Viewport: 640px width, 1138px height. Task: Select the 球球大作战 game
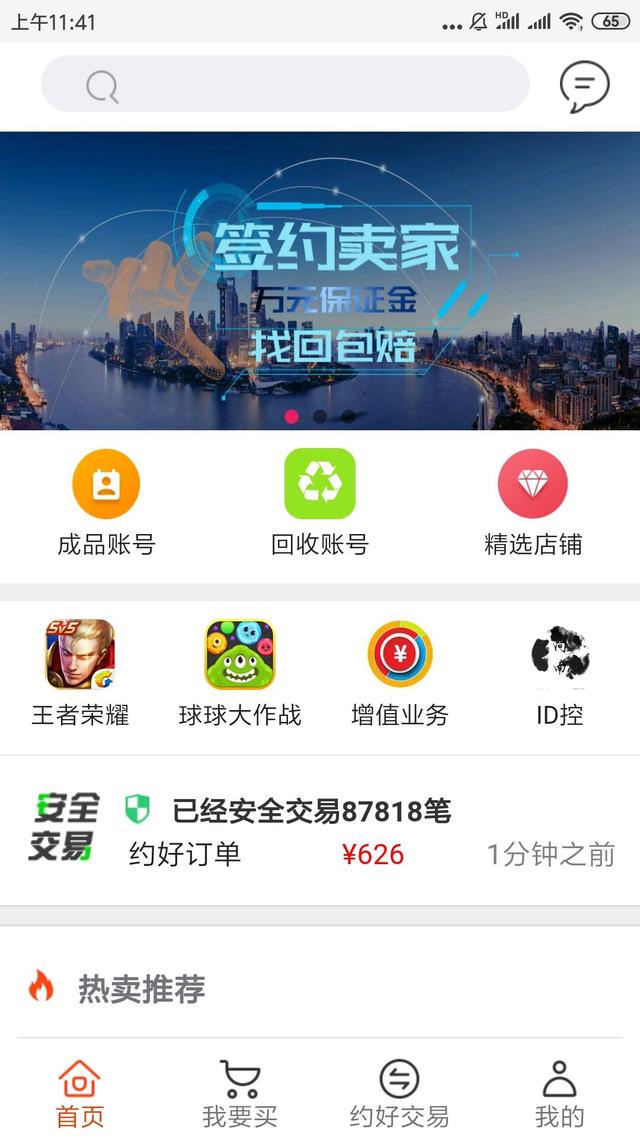(240, 673)
